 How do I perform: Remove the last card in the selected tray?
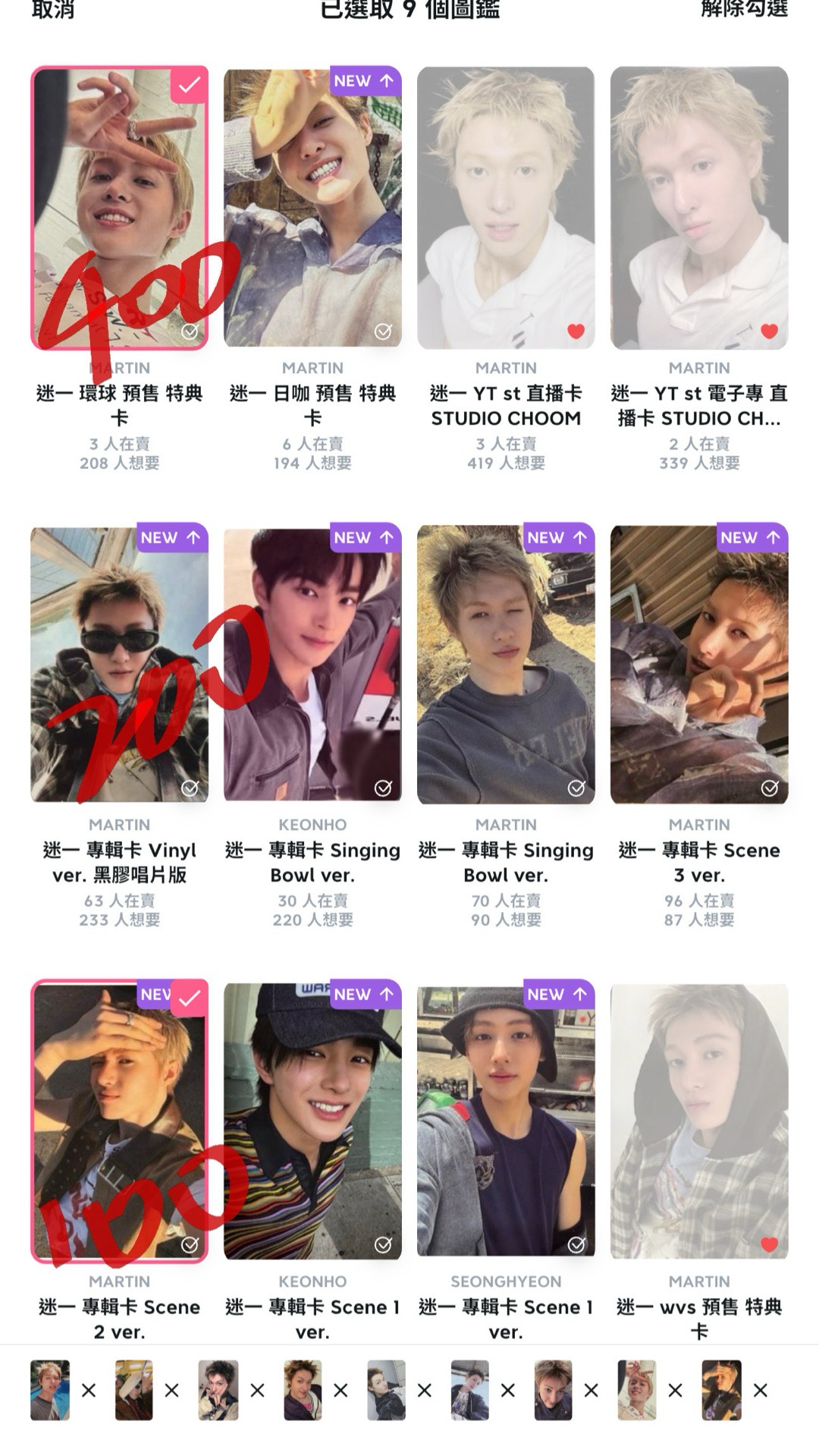click(760, 1391)
